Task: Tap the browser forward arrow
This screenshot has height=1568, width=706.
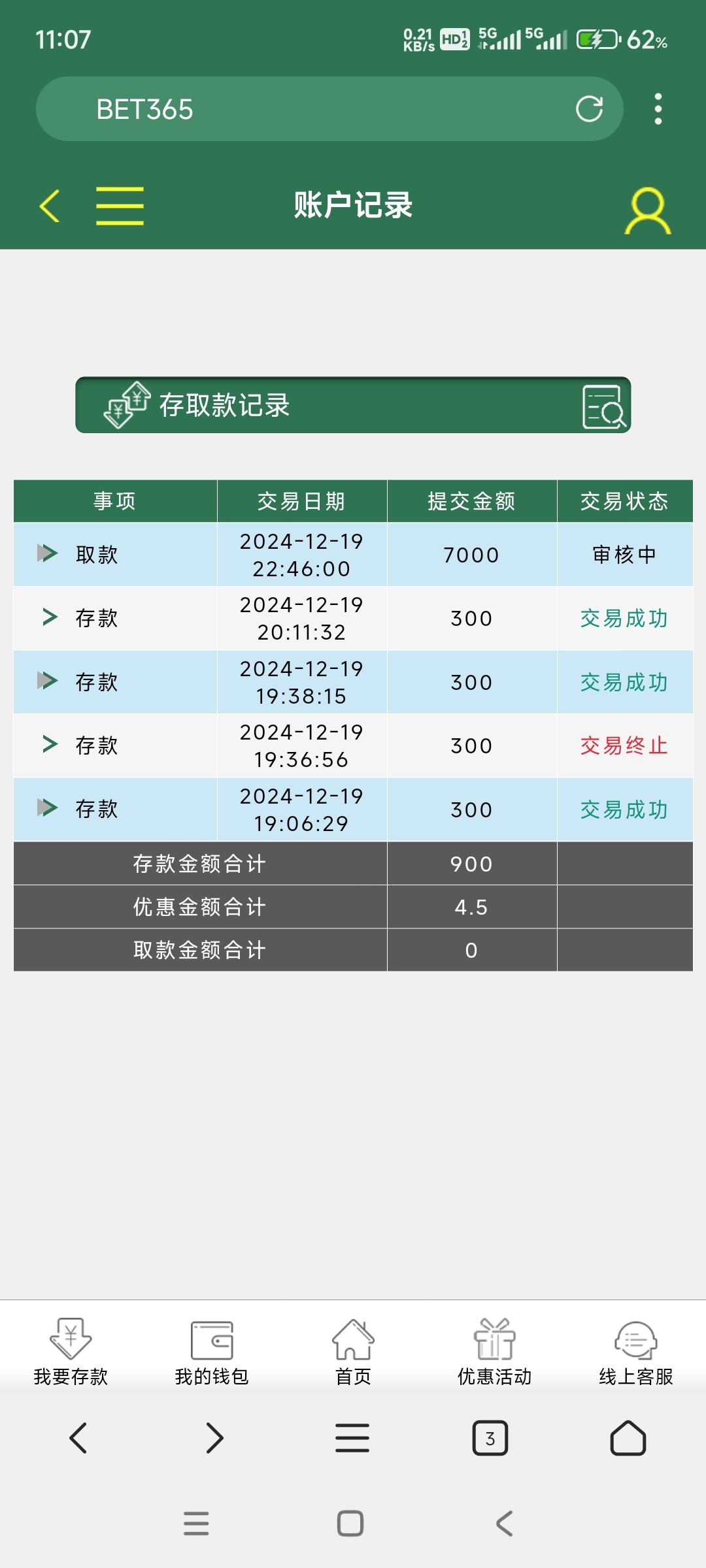Action: click(x=214, y=1438)
